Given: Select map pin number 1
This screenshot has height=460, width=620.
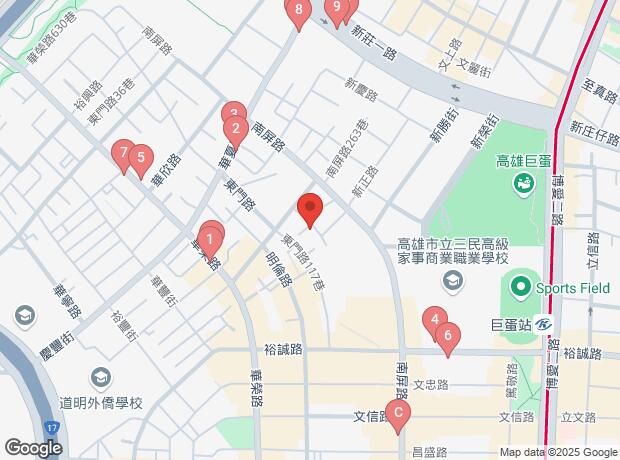Looking at the screenshot, I should [210, 240].
